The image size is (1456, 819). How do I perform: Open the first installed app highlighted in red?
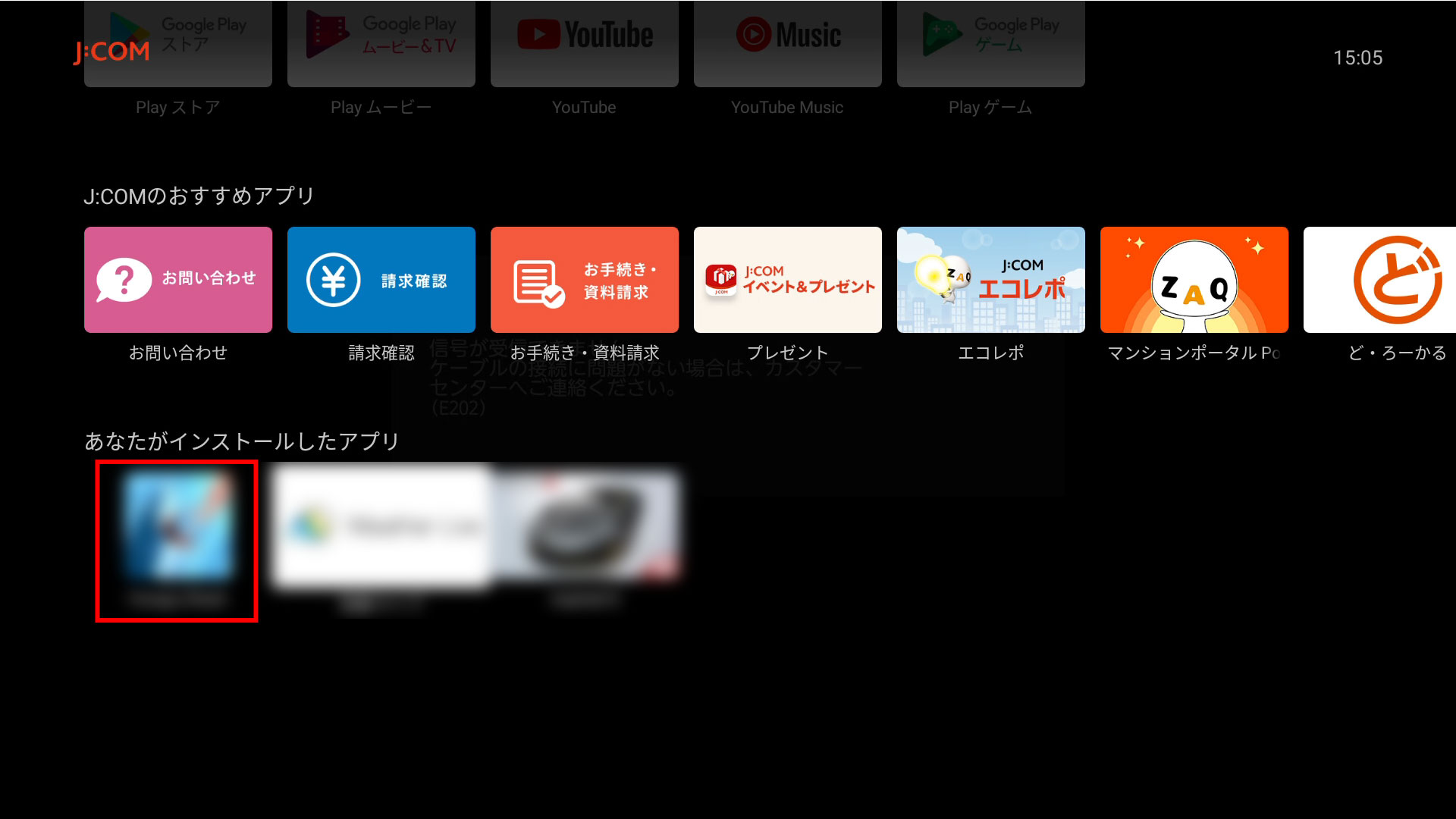177,531
